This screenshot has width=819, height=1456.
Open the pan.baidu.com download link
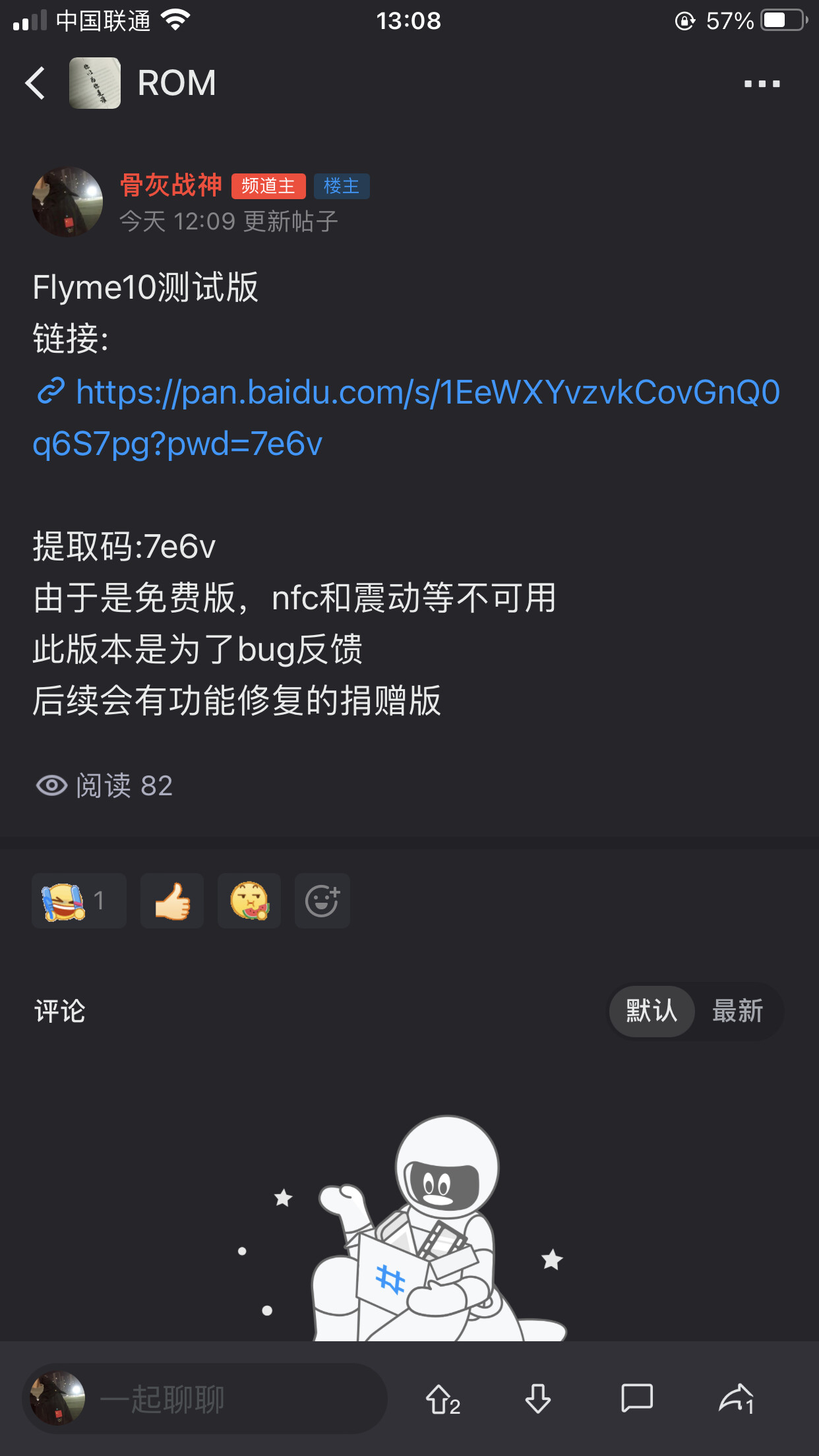[407, 417]
